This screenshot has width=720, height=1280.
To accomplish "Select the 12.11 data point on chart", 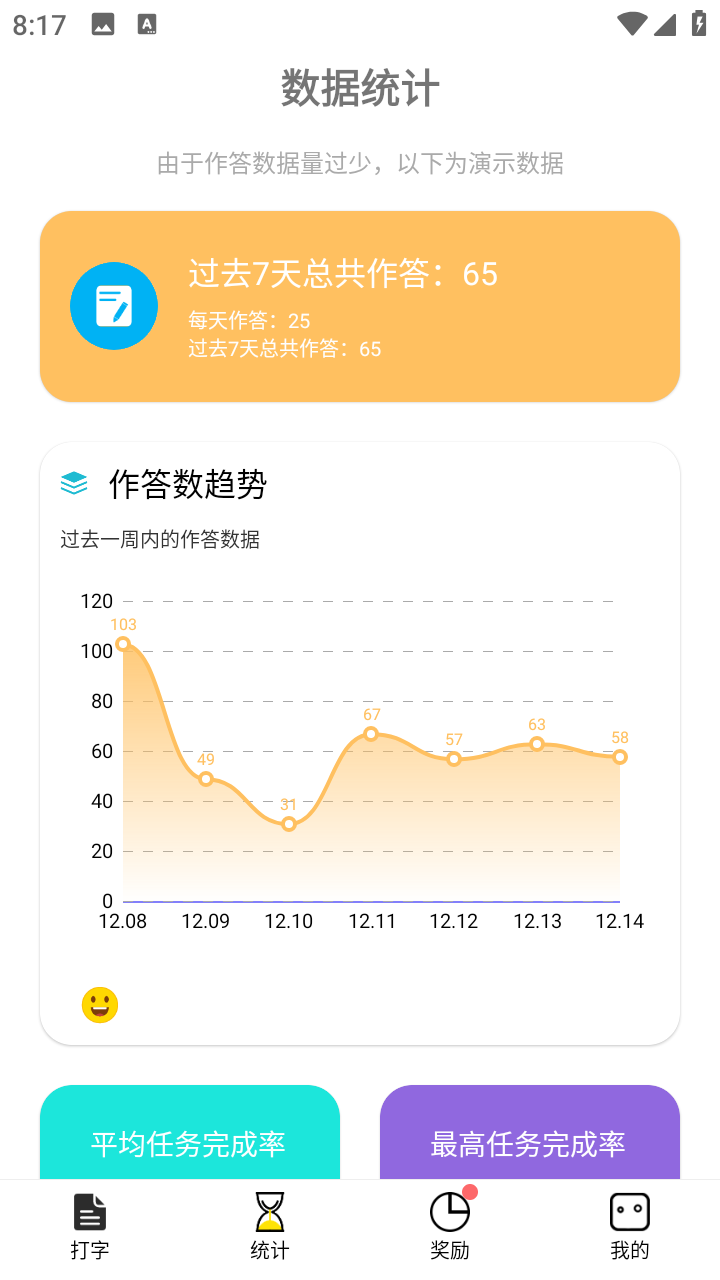I will [371, 734].
